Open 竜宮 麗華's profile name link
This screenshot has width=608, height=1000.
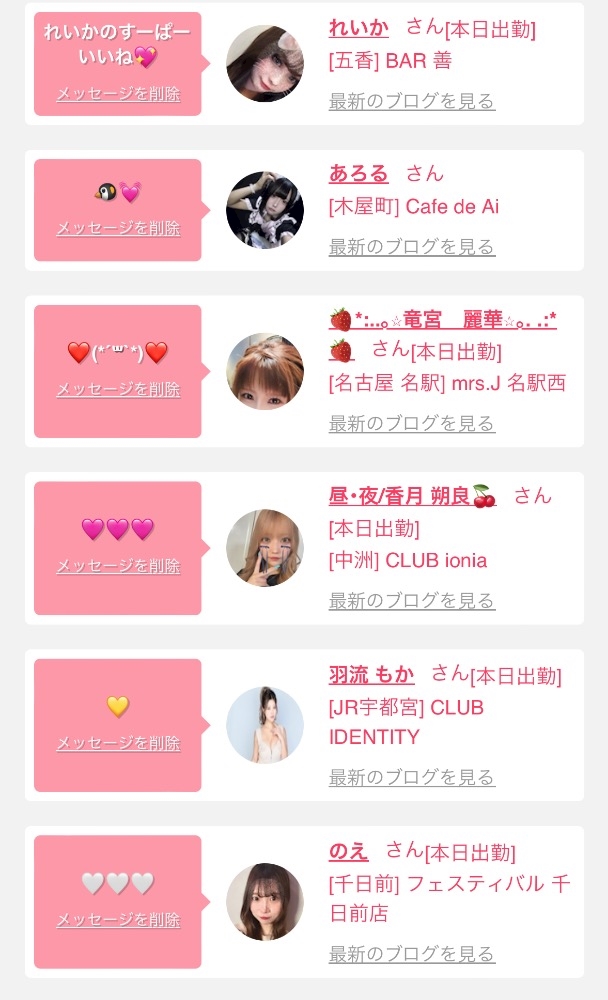442,320
